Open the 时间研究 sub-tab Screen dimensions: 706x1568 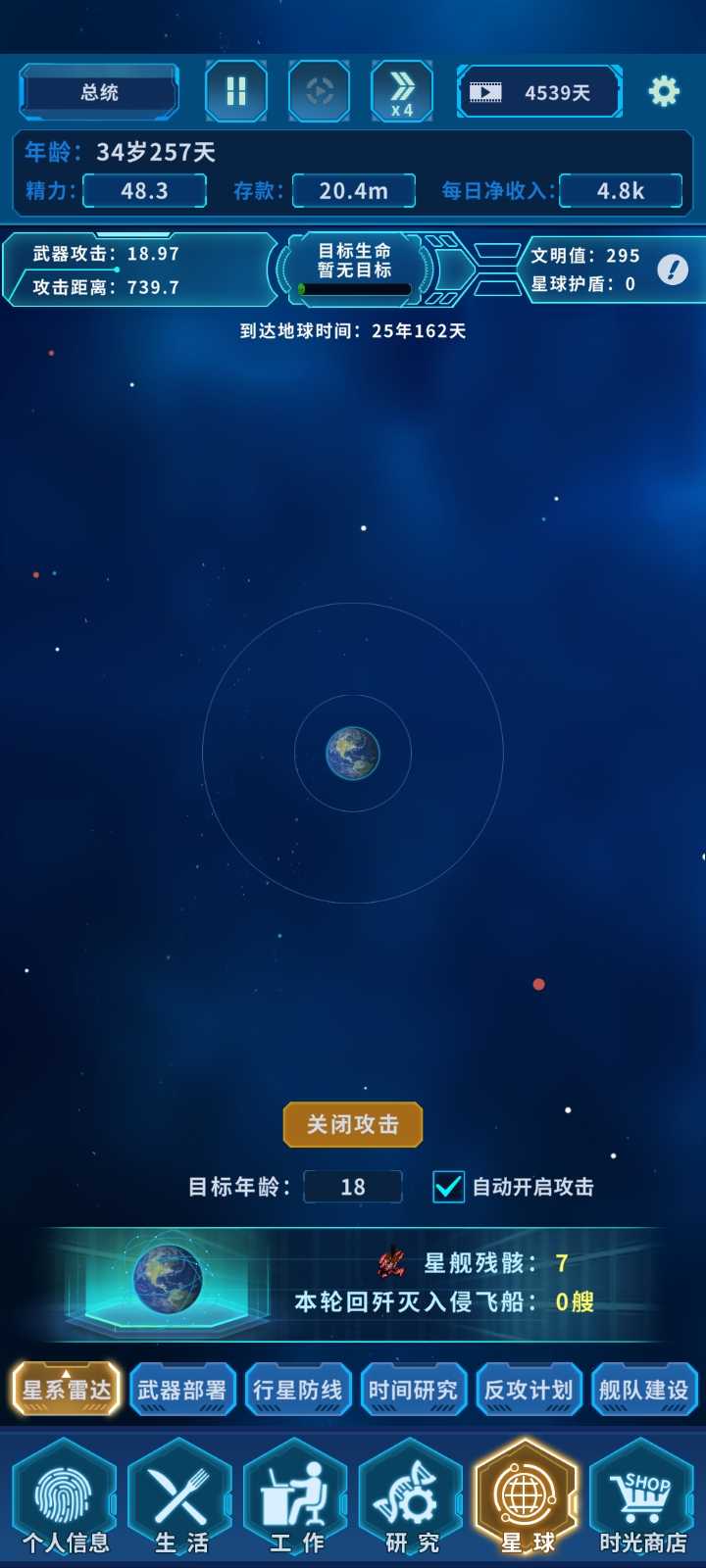(414, 1390)
